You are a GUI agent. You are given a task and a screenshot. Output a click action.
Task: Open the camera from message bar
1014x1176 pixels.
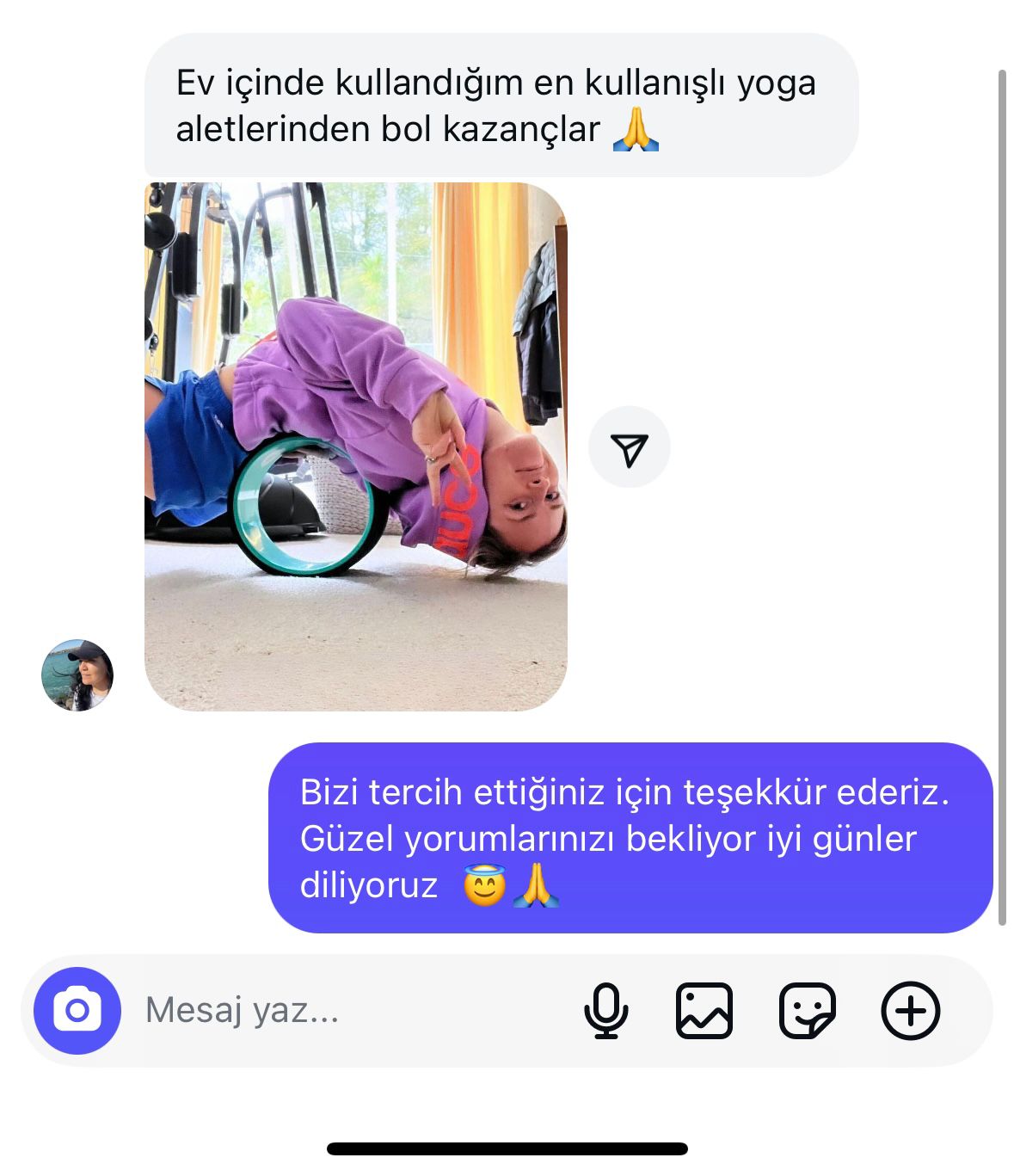pyautogui.click(x=77, y=1010)
